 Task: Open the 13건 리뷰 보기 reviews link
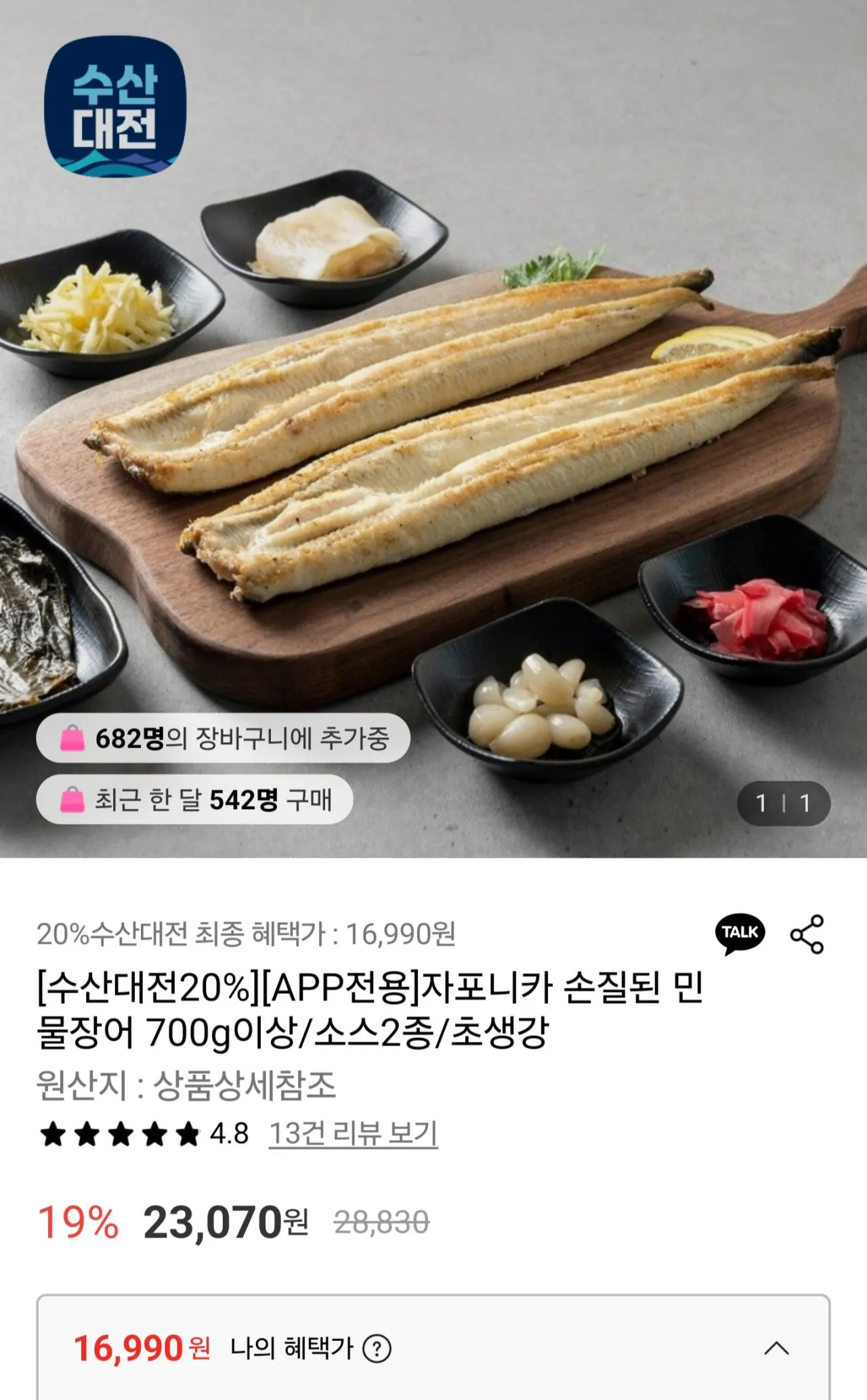pos(352,1132)
